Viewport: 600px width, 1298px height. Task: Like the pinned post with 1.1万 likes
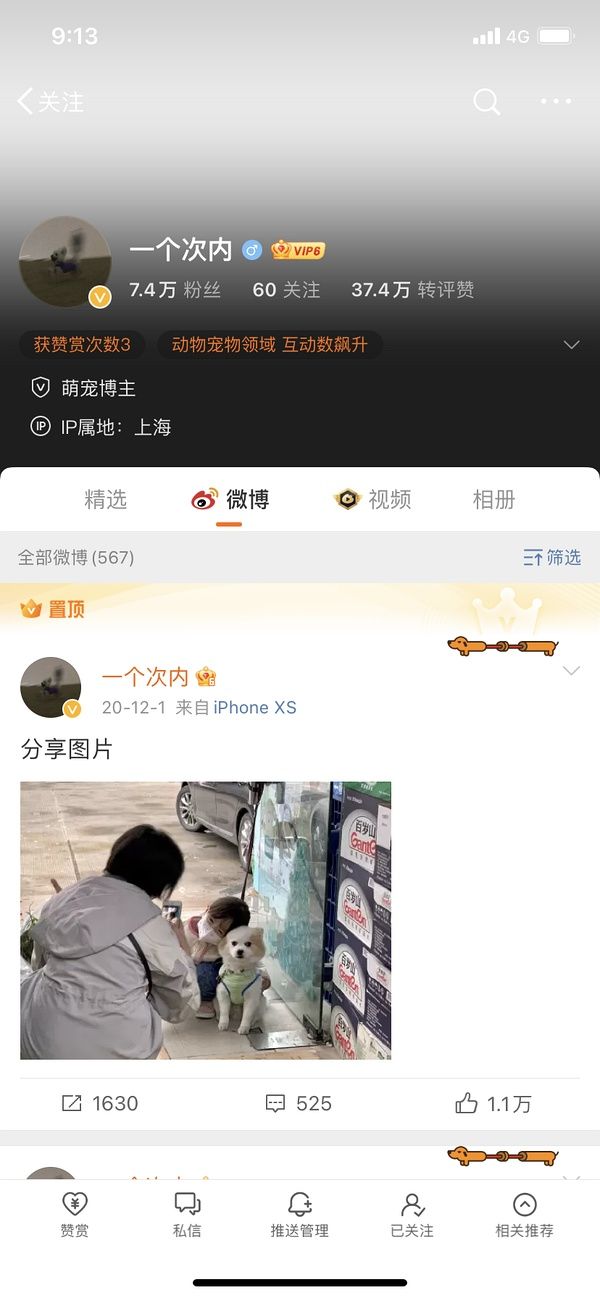point(493,1103)
